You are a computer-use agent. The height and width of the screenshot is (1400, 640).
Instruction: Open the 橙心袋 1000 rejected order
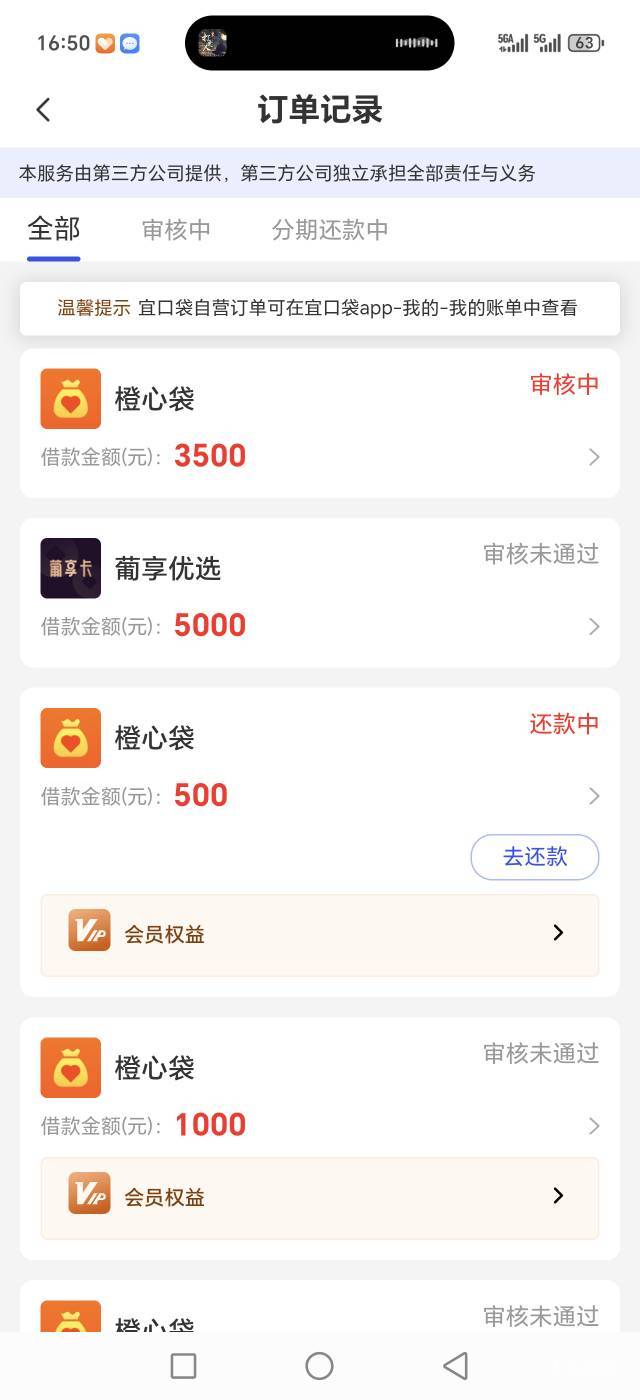tap(320, 1092)
